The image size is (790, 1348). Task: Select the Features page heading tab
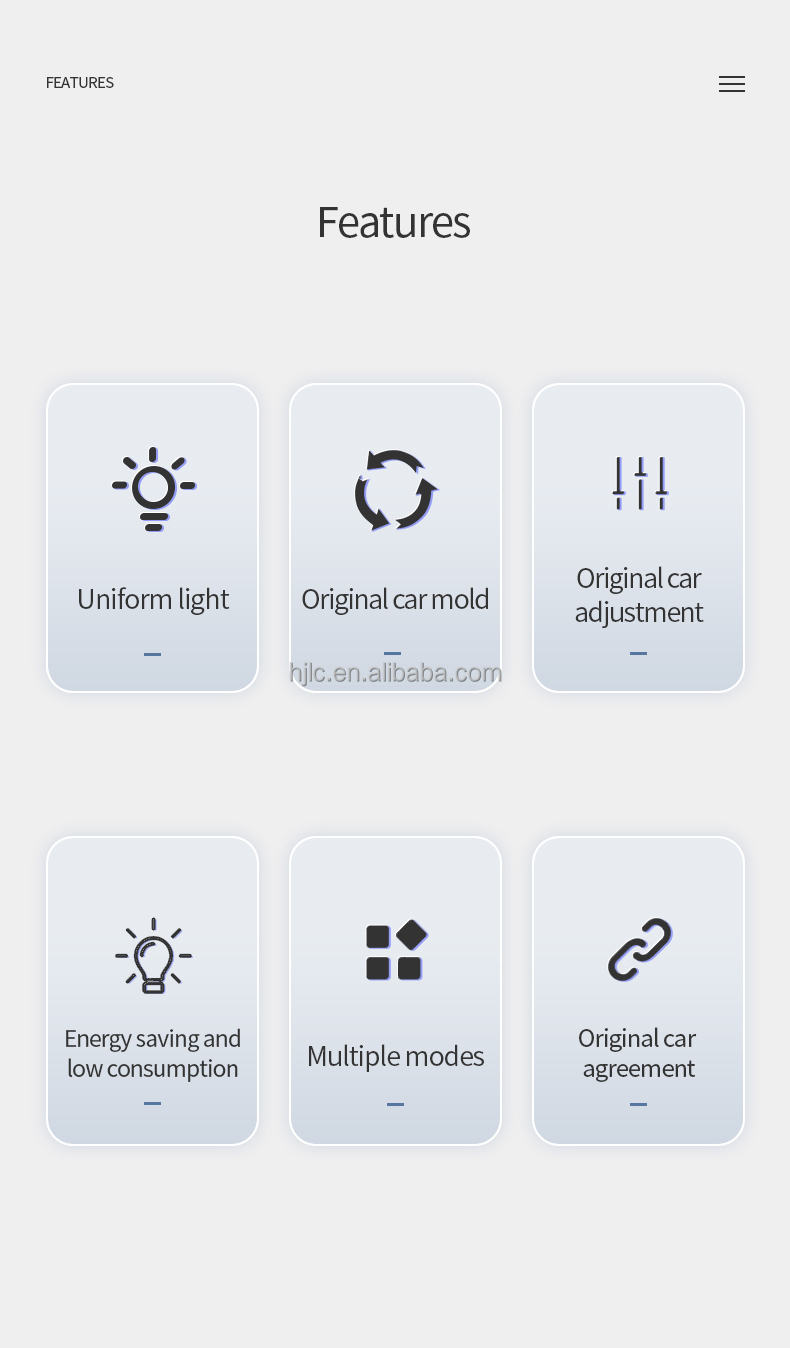click(x=394, y=221)
